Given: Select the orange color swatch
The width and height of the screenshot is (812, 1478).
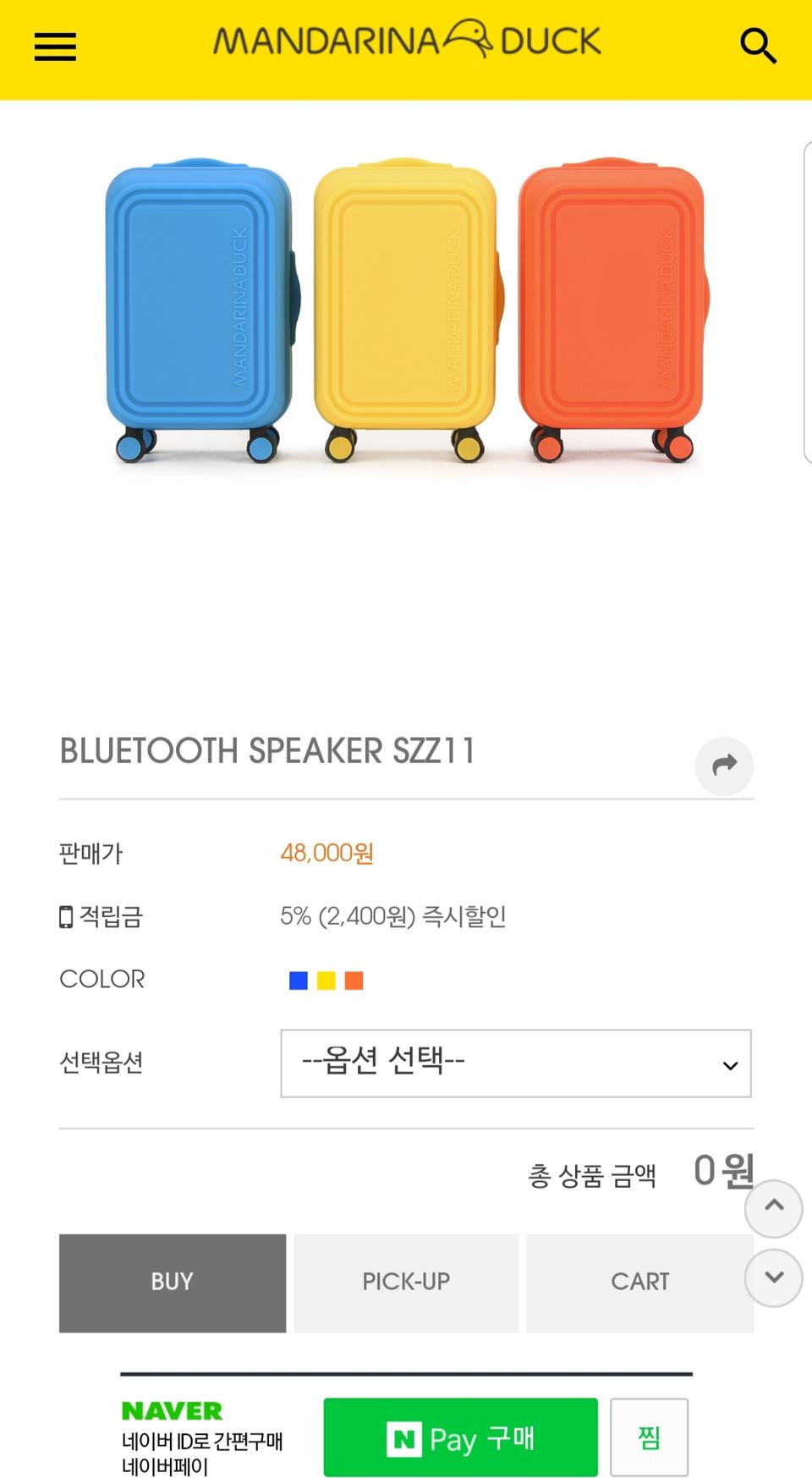Looking at the screenshot, I should pyautogui.click(x=354, y=981).
